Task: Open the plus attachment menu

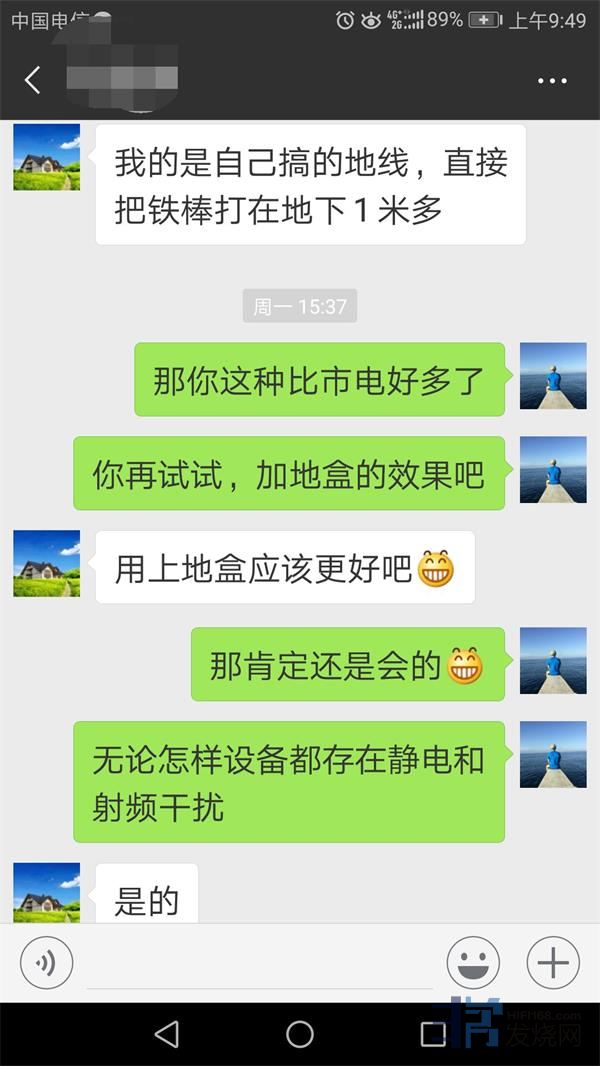Action: 553,963
